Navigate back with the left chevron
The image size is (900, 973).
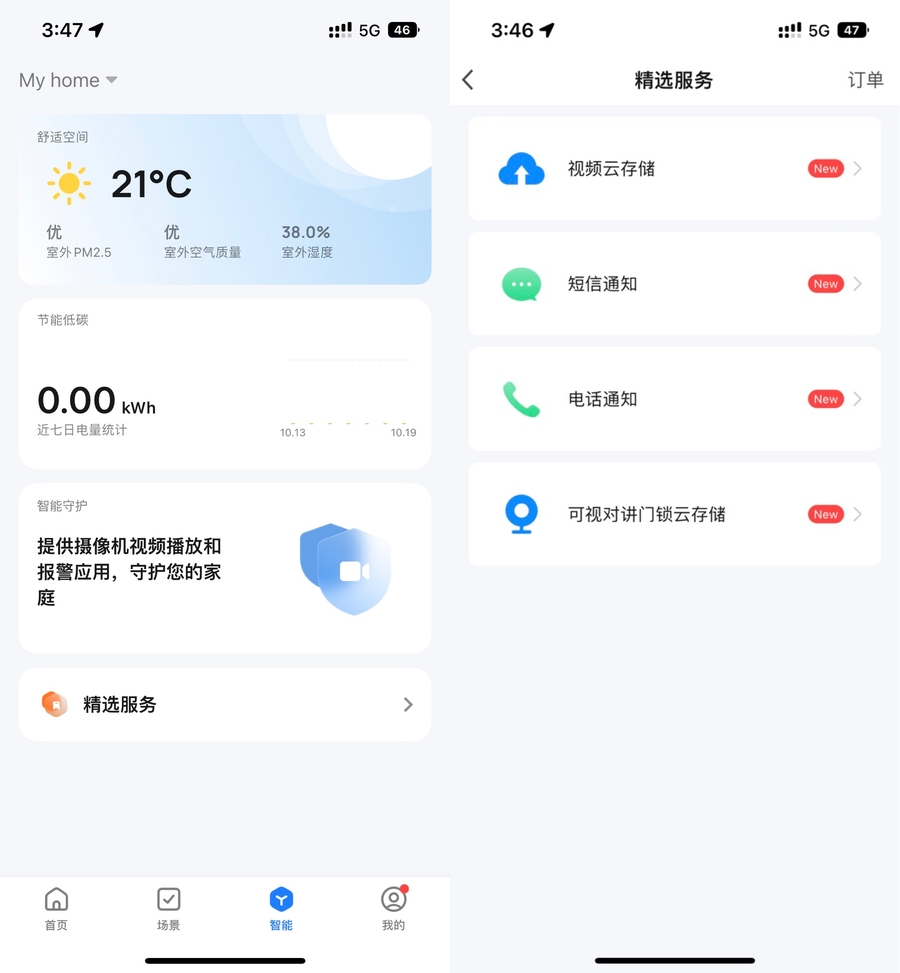coord(467,79)
